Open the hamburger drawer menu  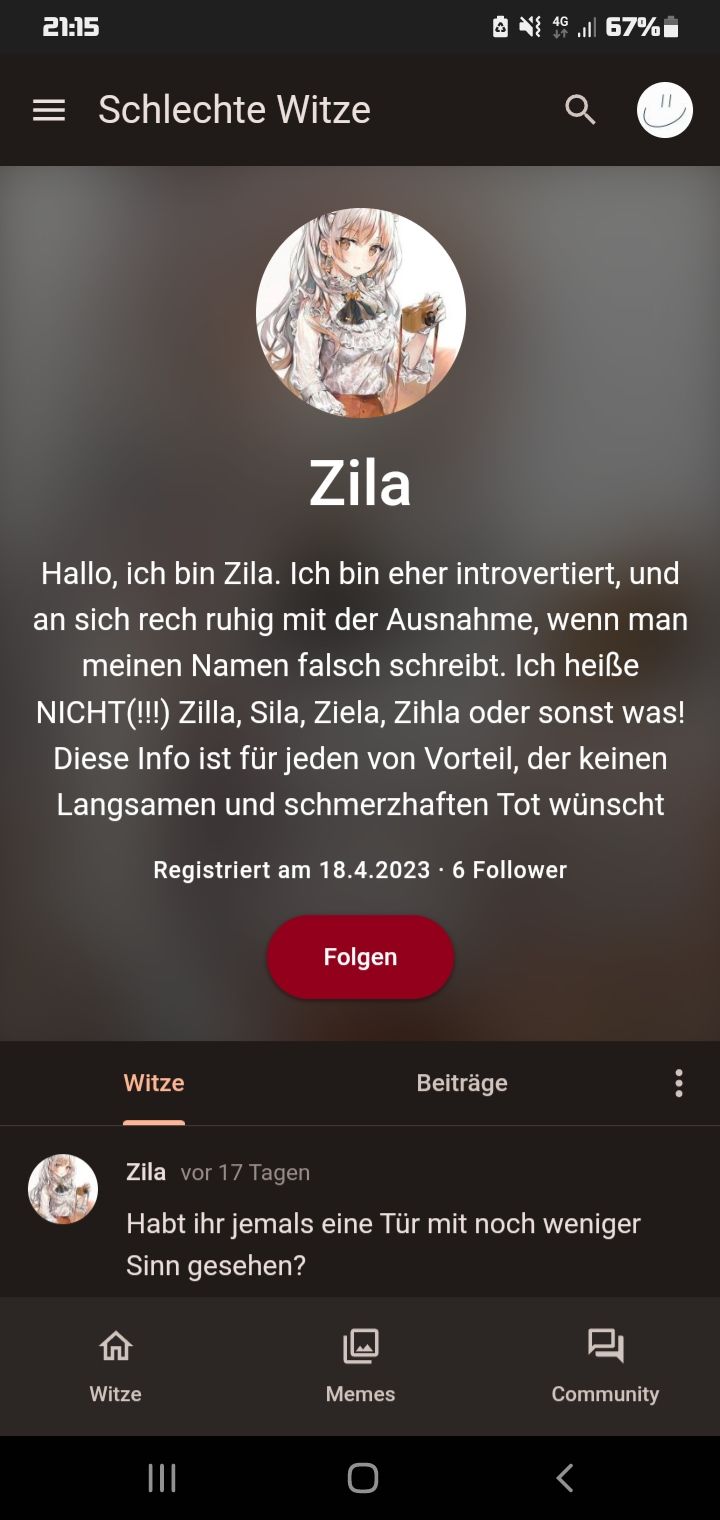pyautogui.click(x=49, y=110)
